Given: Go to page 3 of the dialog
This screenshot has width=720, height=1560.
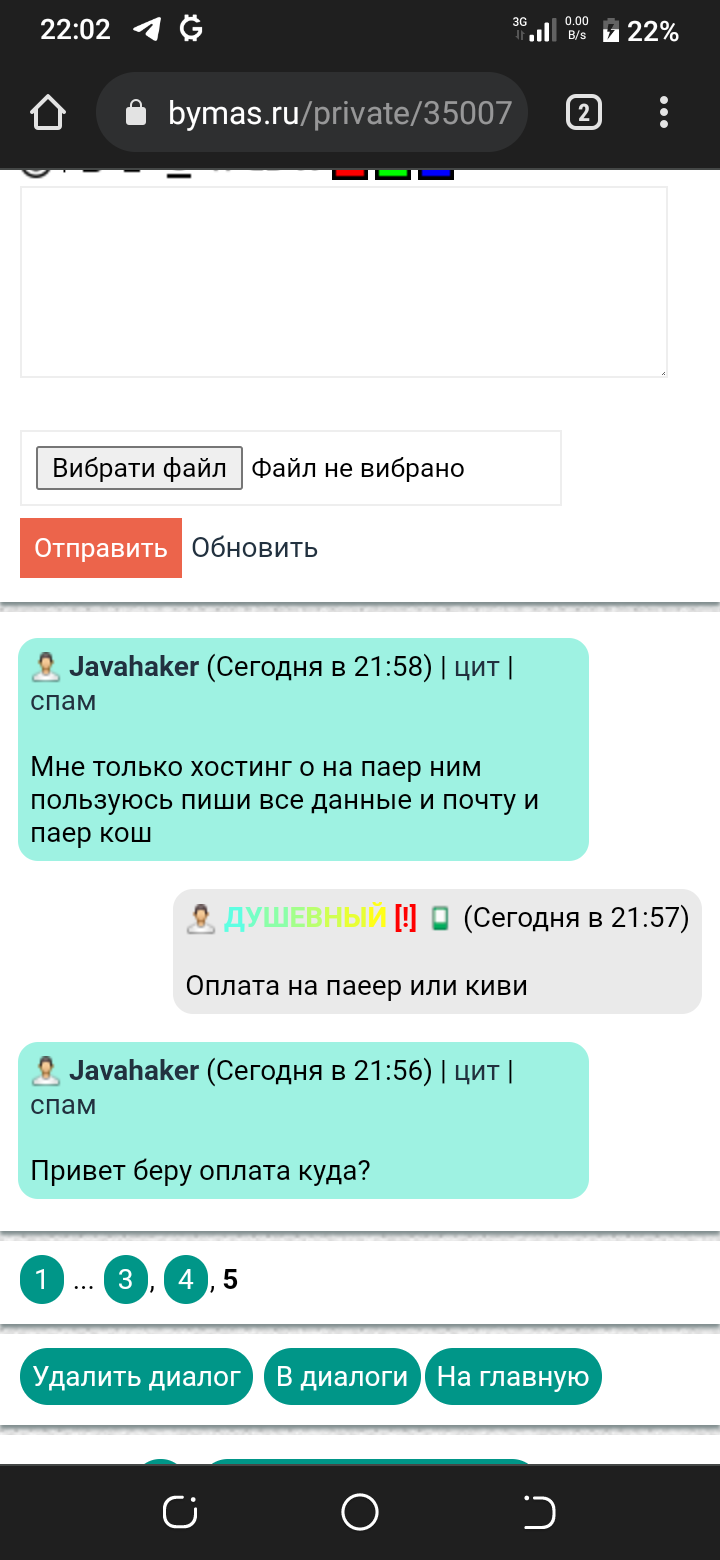Looking at the screenshot, I should pyautogui.click(x=125, y=1279).
